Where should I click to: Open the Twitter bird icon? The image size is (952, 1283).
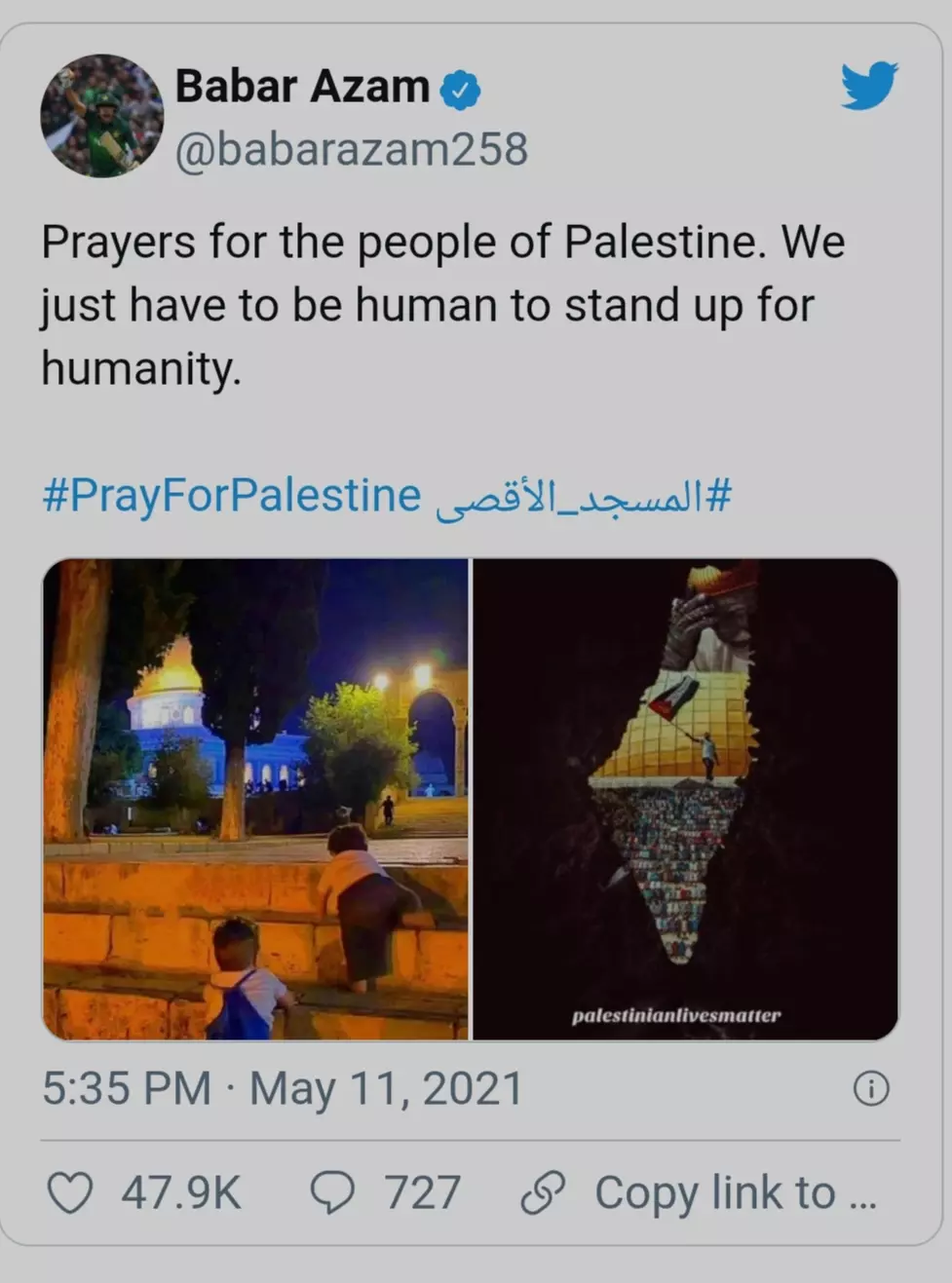pos(868,86)
